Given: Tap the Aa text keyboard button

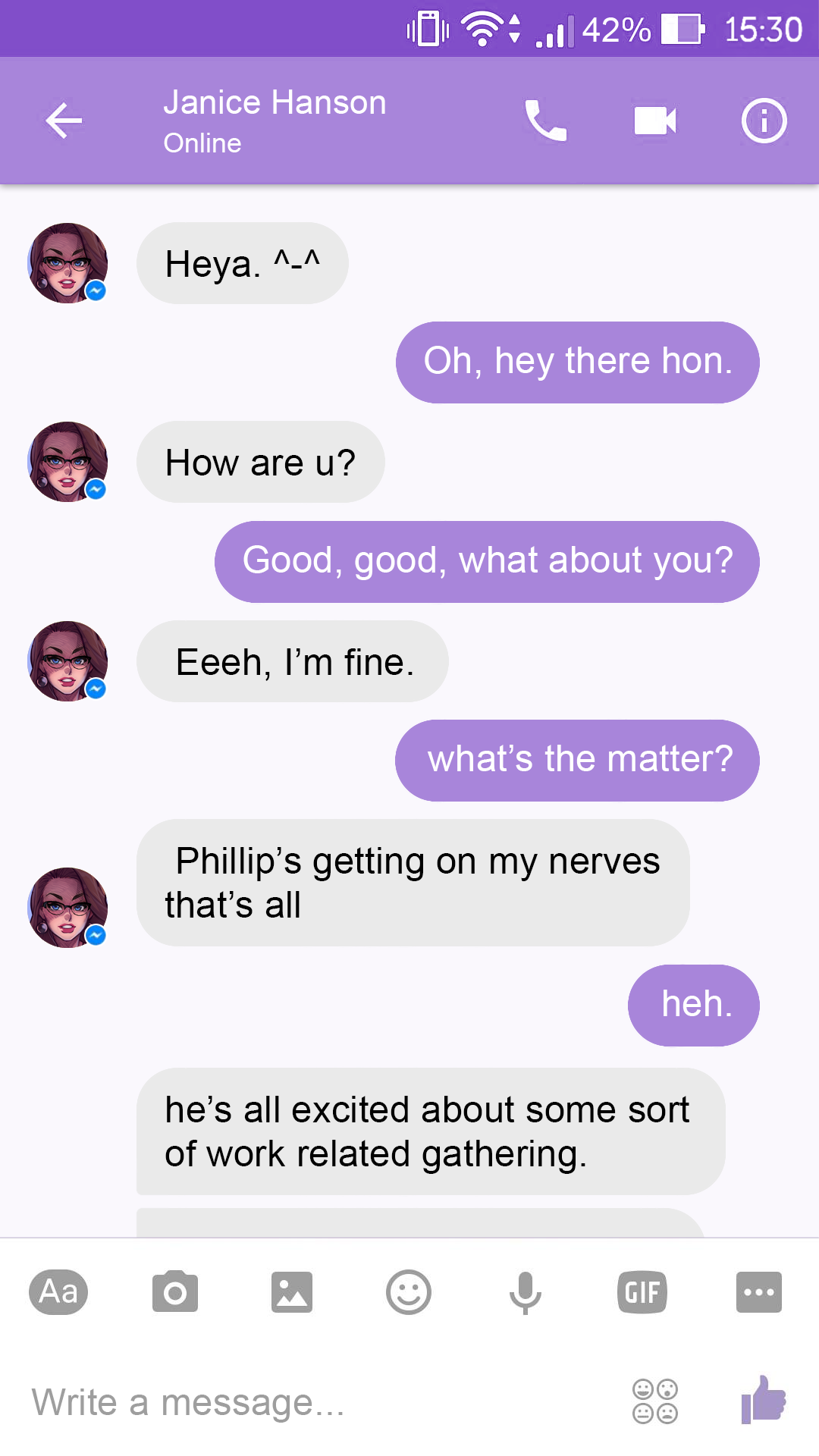Looking at the screenshot, I should (x=58, y=1291).
